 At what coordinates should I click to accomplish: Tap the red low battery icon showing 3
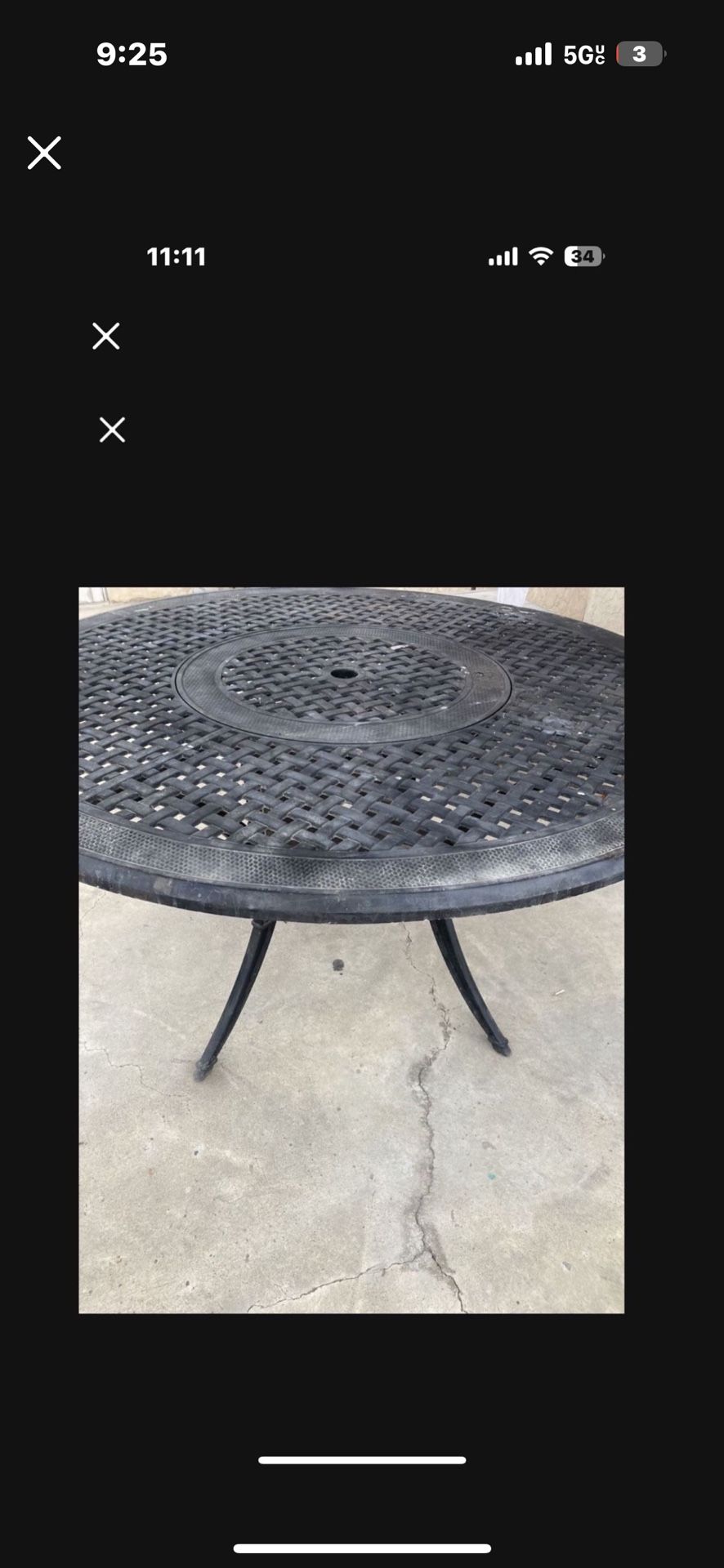[x=640, y=53]
